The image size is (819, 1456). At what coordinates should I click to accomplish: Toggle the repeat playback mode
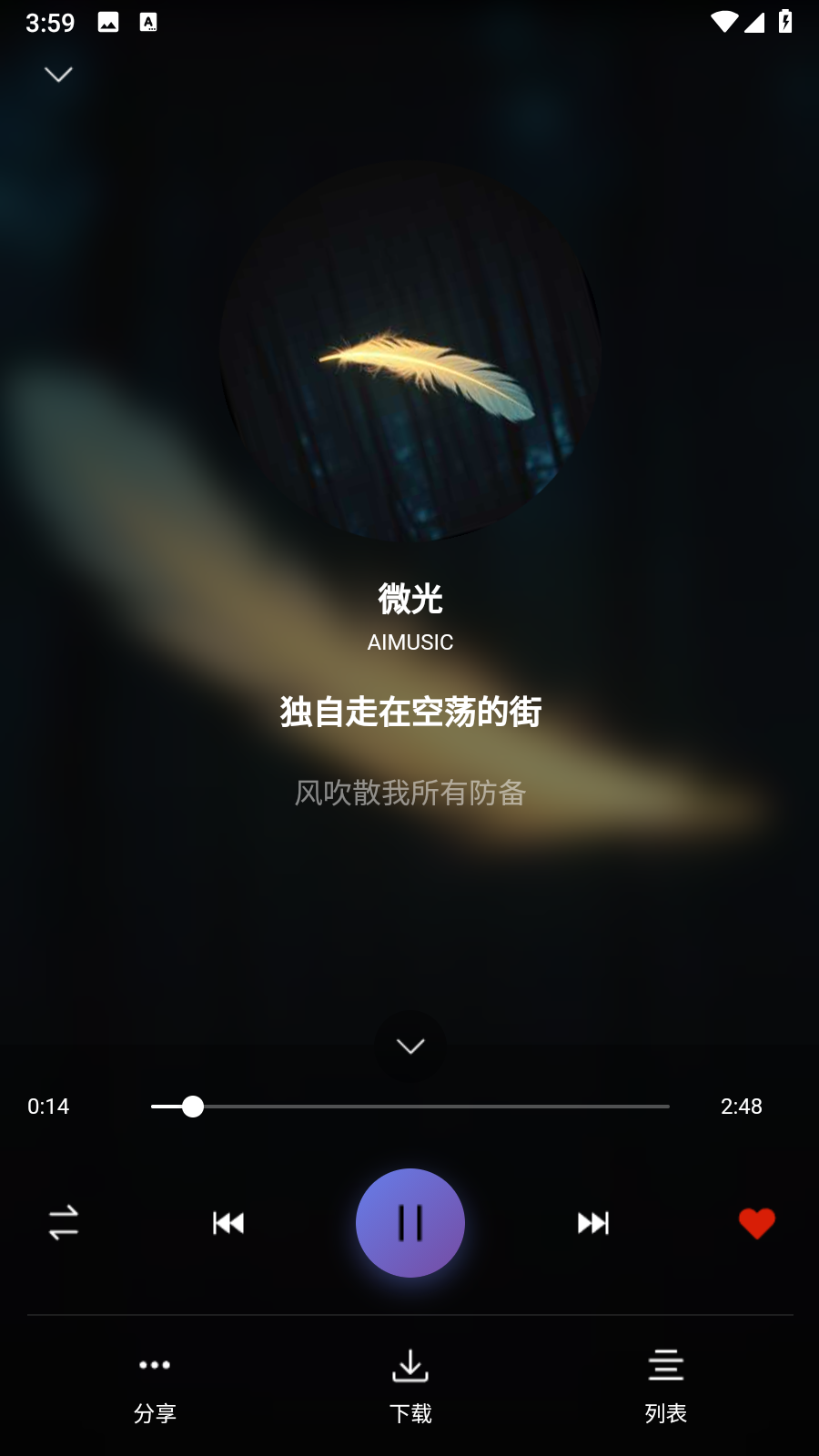[64, 1223]
